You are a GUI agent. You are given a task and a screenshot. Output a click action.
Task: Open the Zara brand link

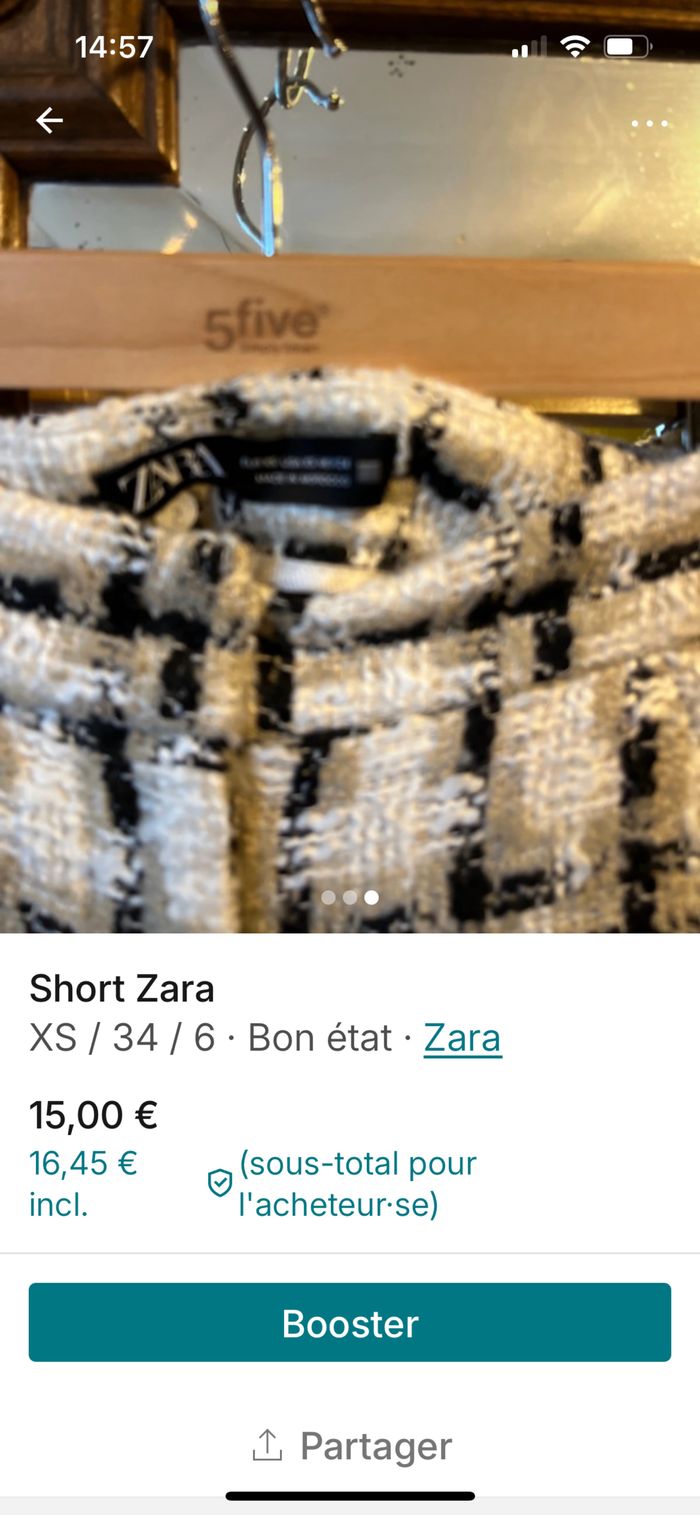[462, 1038]
